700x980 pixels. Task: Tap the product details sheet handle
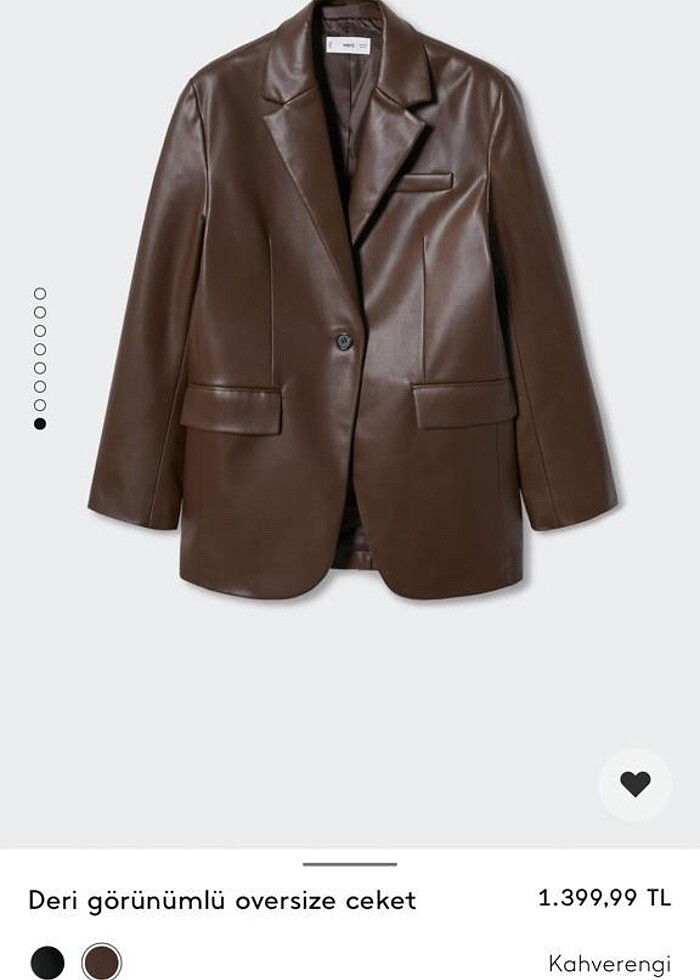point(350,864)
